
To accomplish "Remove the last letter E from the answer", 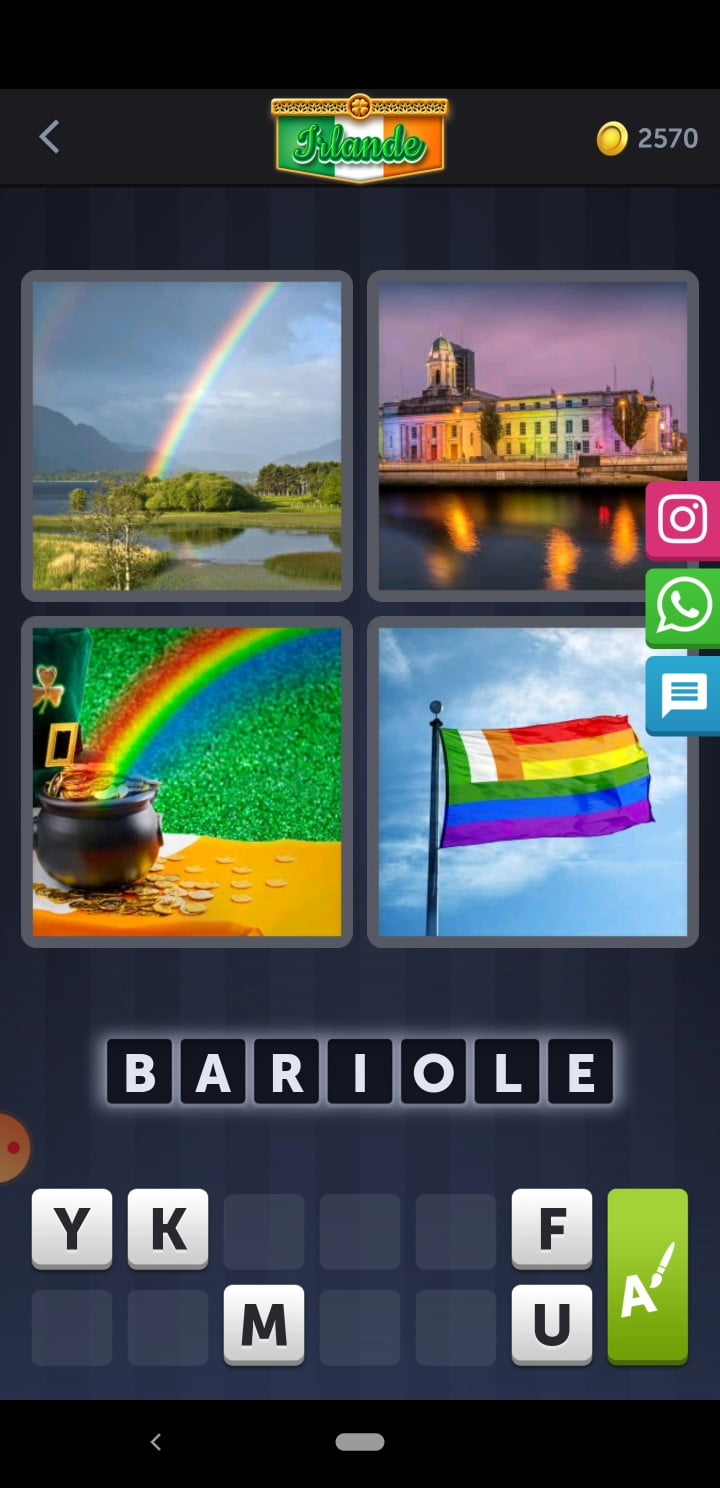I will point(581,1072).
